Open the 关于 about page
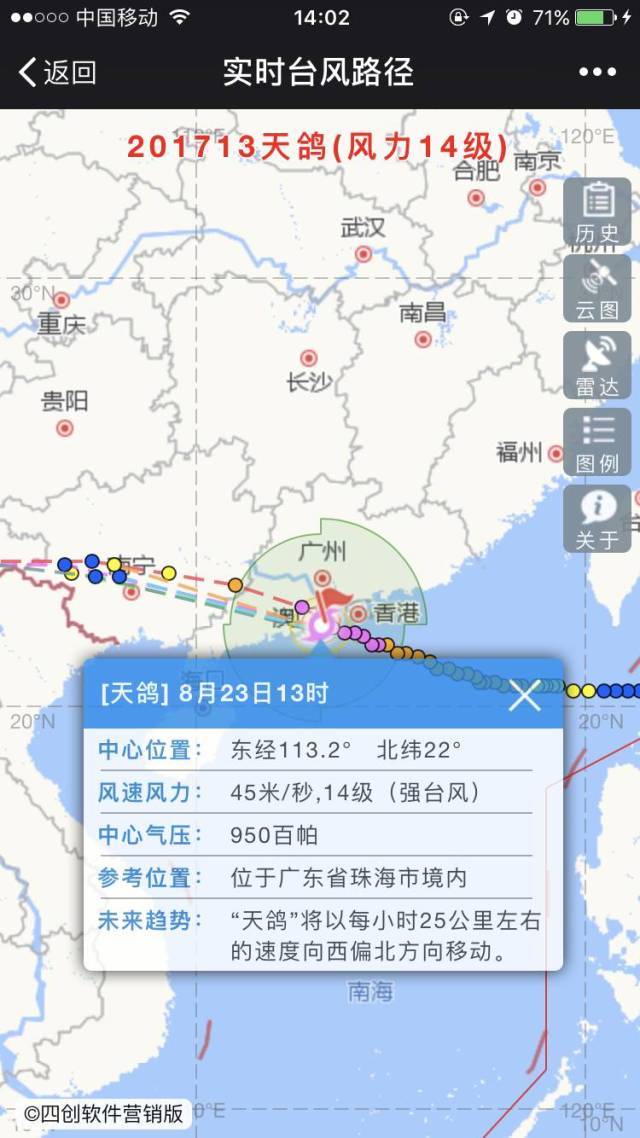The width and height of the screenshot is (640, 1138). click(x=597, y=519)
